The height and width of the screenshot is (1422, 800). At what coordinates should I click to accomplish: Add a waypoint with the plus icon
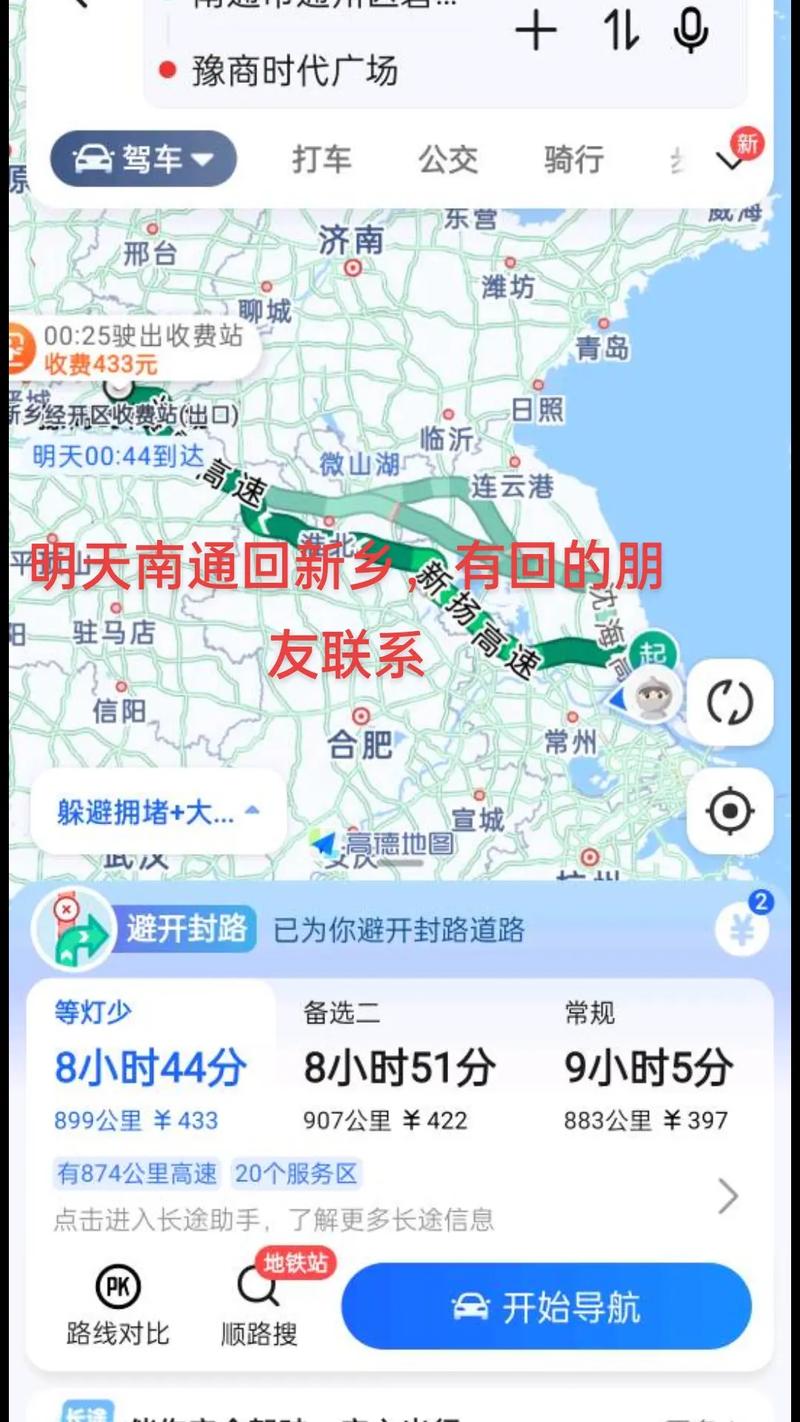pyautogui.click(x=536, y=31)
